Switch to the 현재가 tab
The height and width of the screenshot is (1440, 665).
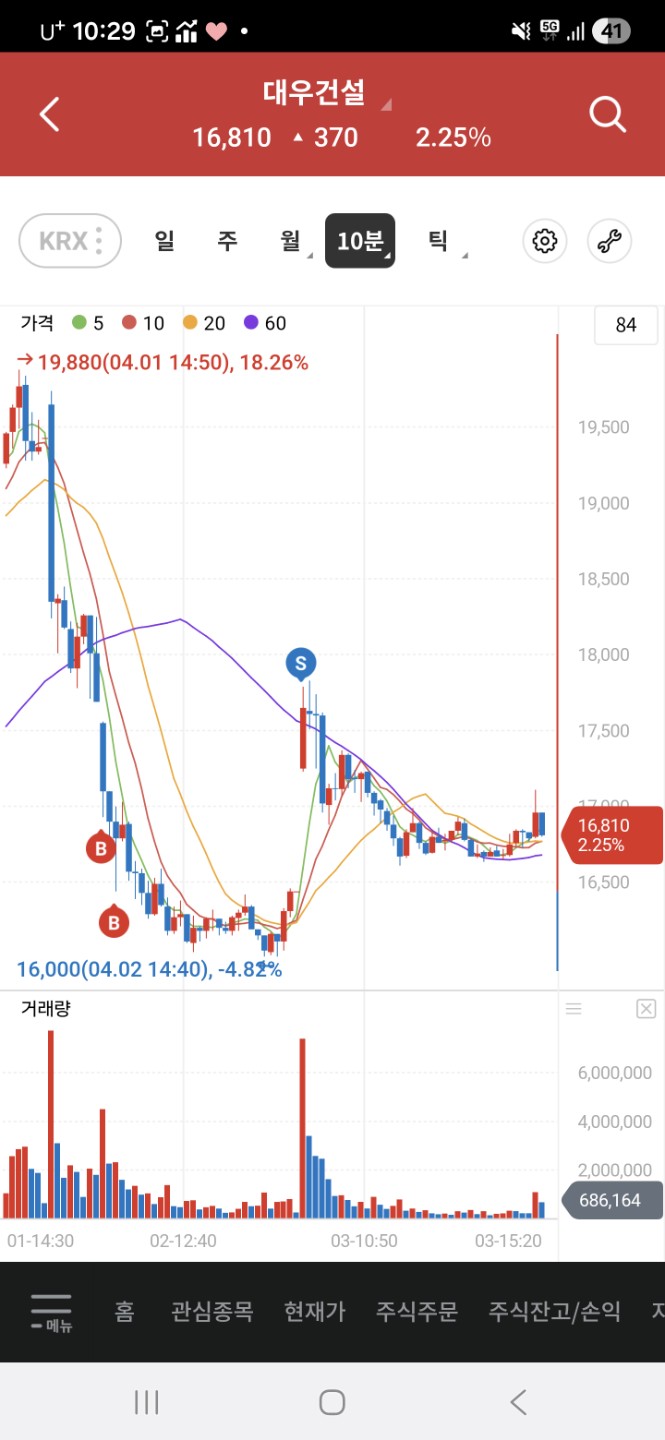pyautogui.click(x=314, y=1312)
